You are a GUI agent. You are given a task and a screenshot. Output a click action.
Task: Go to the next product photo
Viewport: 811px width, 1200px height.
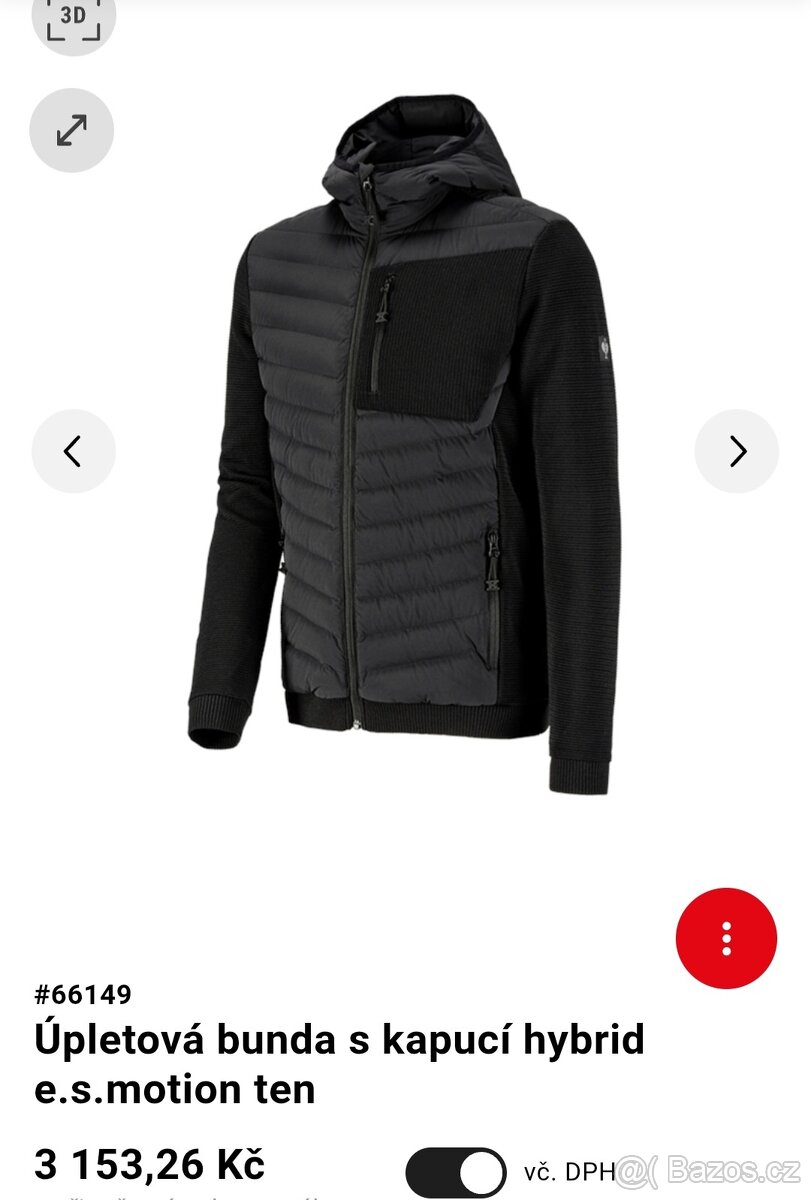[x=737, y=452]
